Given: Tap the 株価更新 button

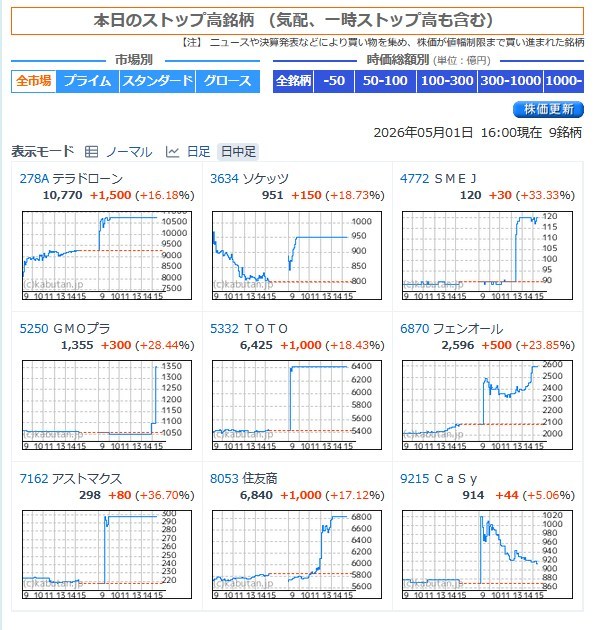Looking at the screenshot, I should (x=548, y=109).
